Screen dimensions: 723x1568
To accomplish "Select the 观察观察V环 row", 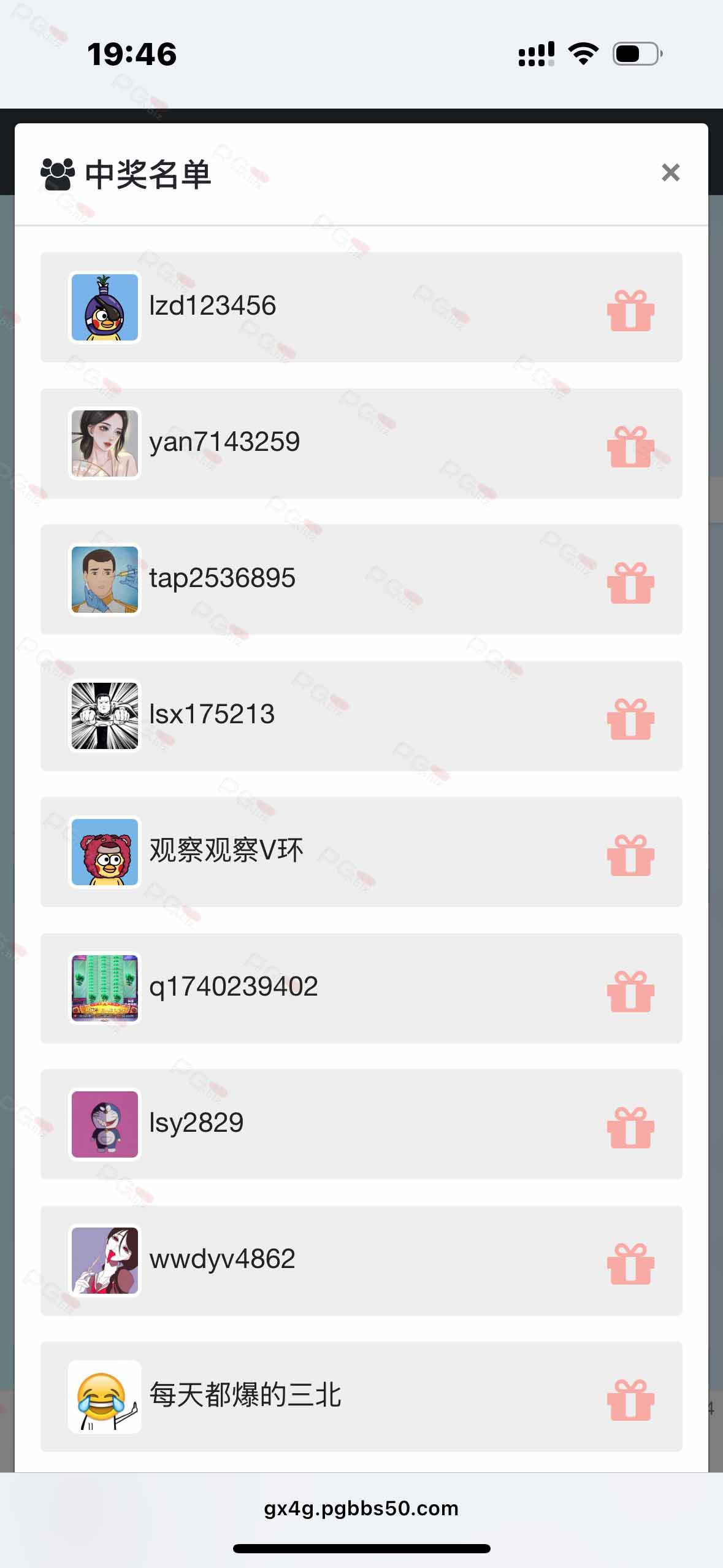I will (x=361, y=852).
